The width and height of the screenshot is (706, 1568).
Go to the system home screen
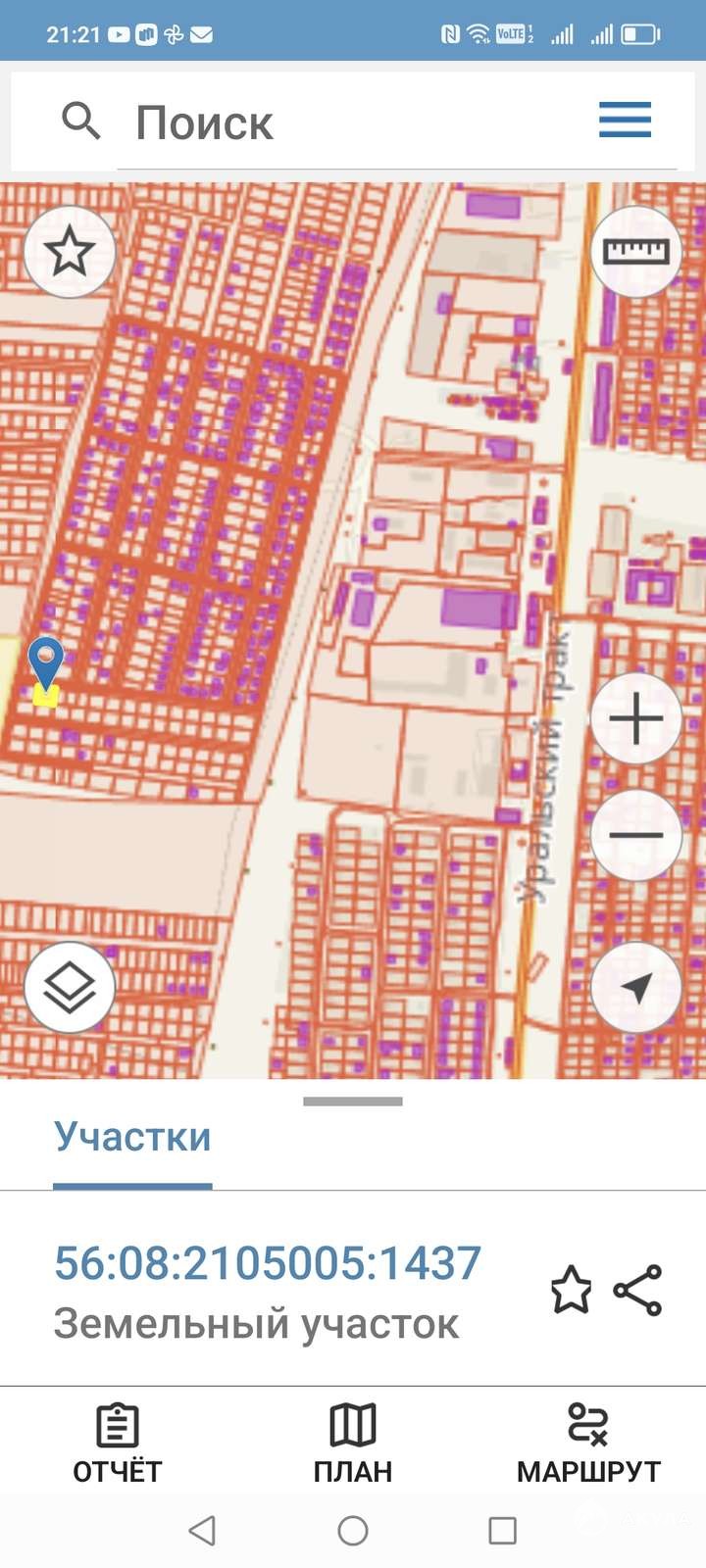click(353, 1531)
